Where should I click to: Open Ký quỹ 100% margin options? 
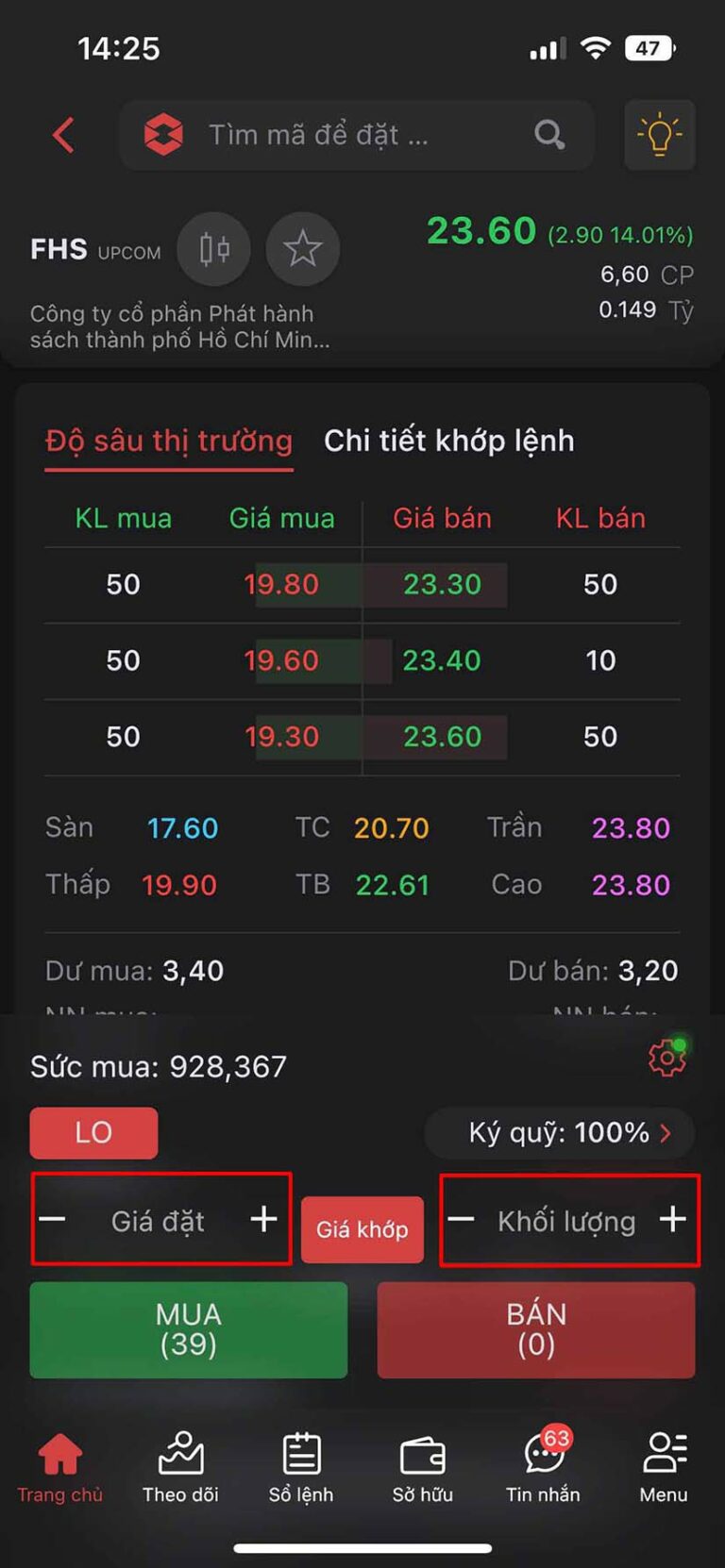tap(562, 1132)
